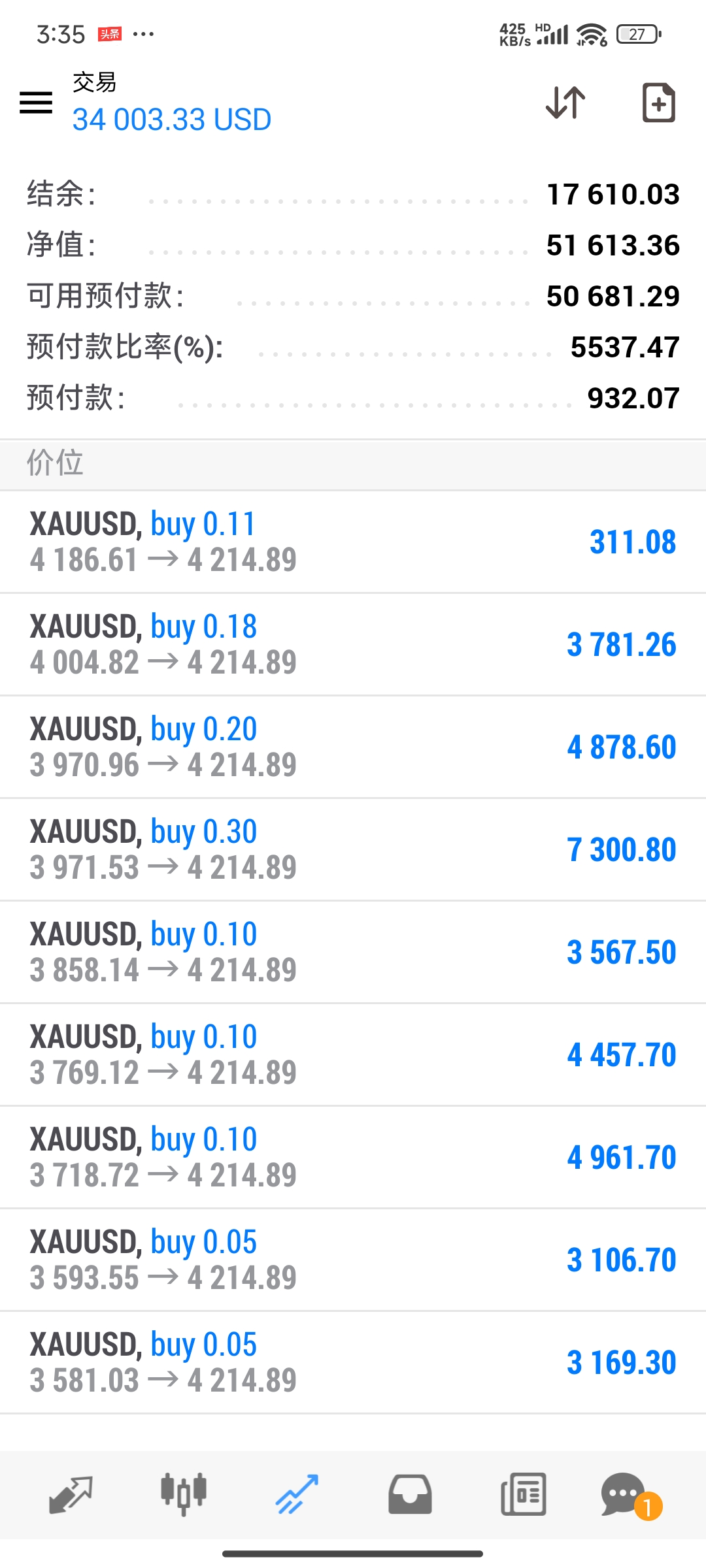The image size is (706, 1568).
Task: Tap the sort arrows icon
Action: [x=565, y=103]
